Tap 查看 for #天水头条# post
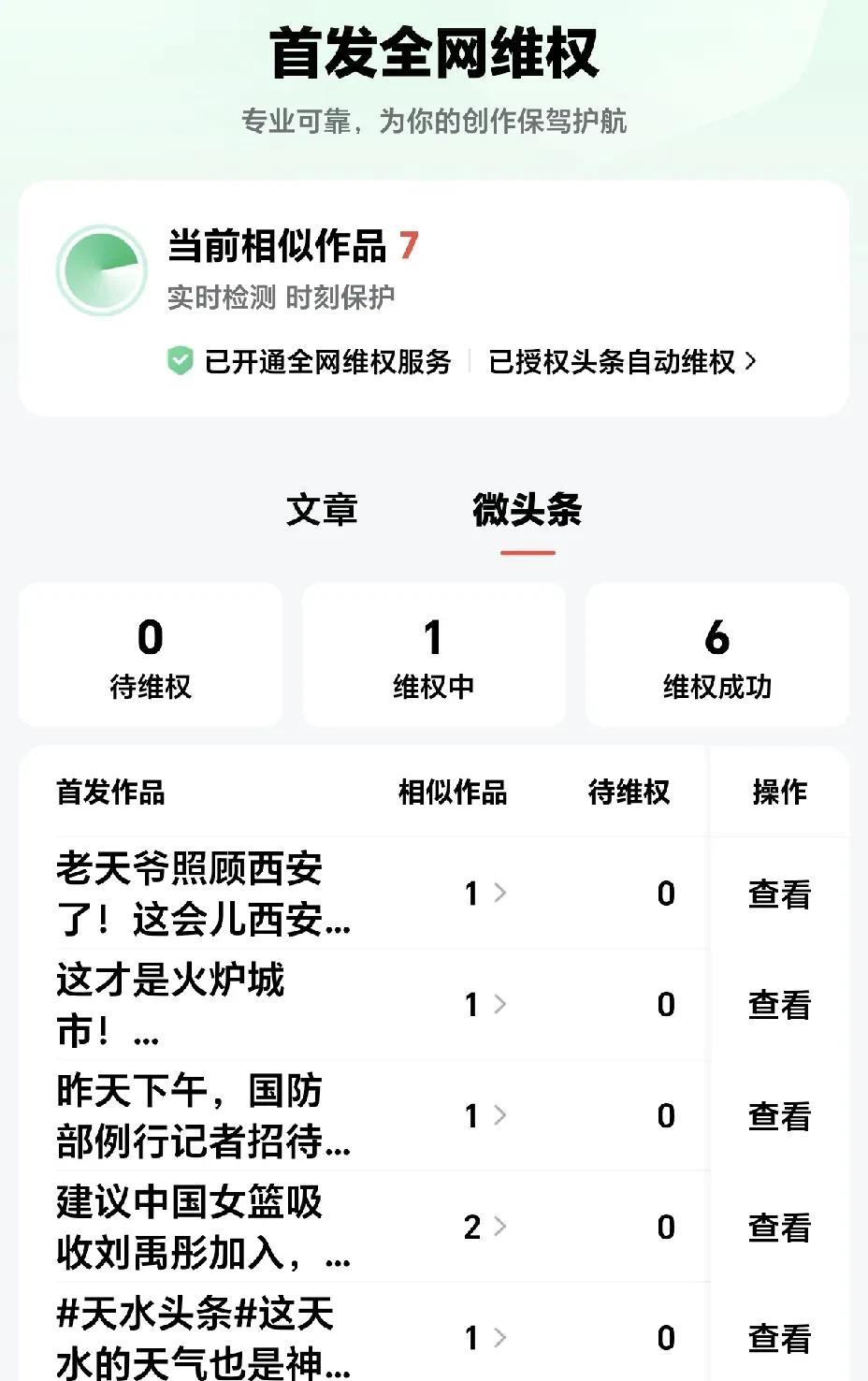The image size is (868, 1381). pyautogui.click(x=779, y=1339)
